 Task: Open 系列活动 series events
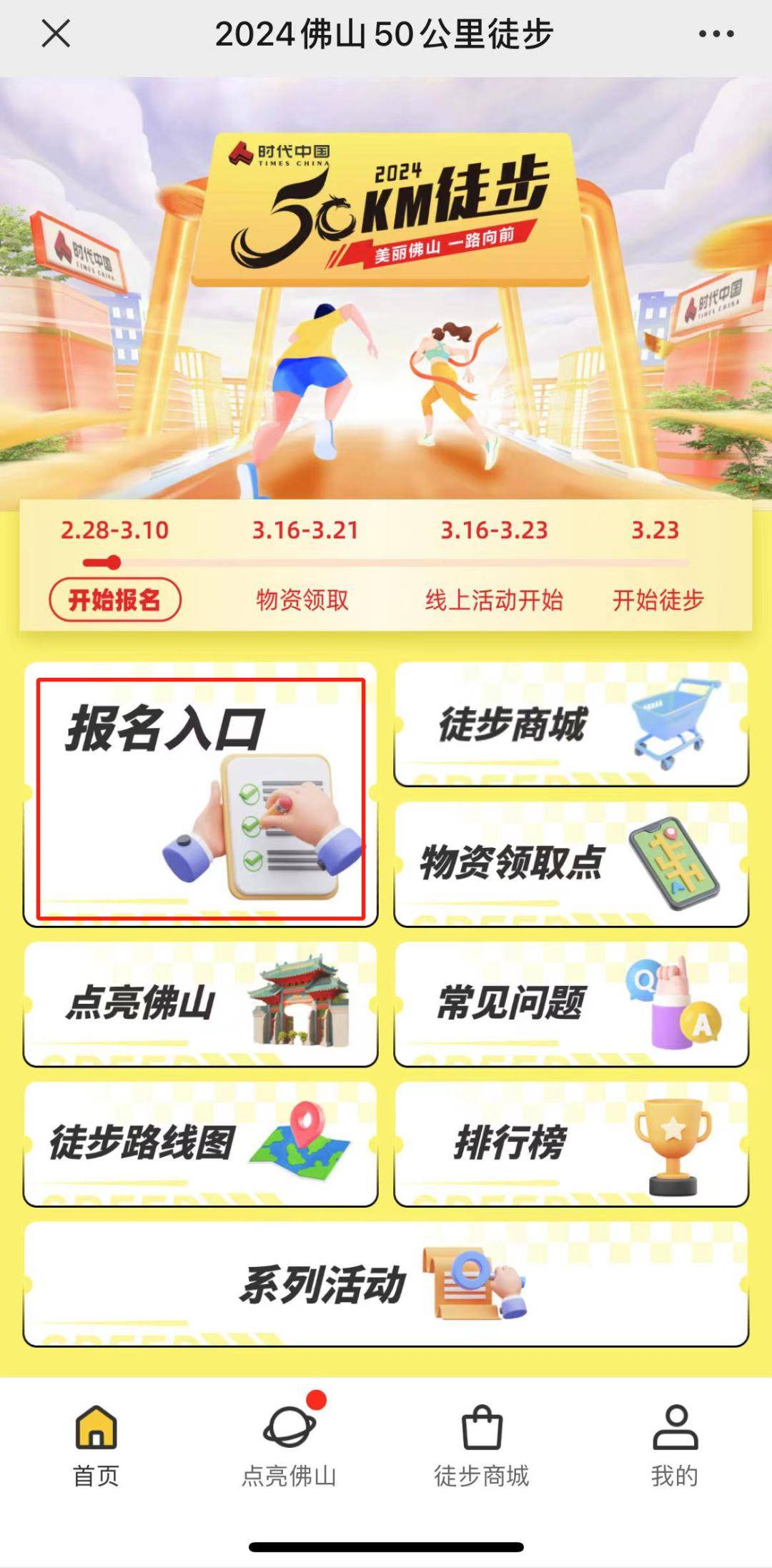coord(386,1284)
